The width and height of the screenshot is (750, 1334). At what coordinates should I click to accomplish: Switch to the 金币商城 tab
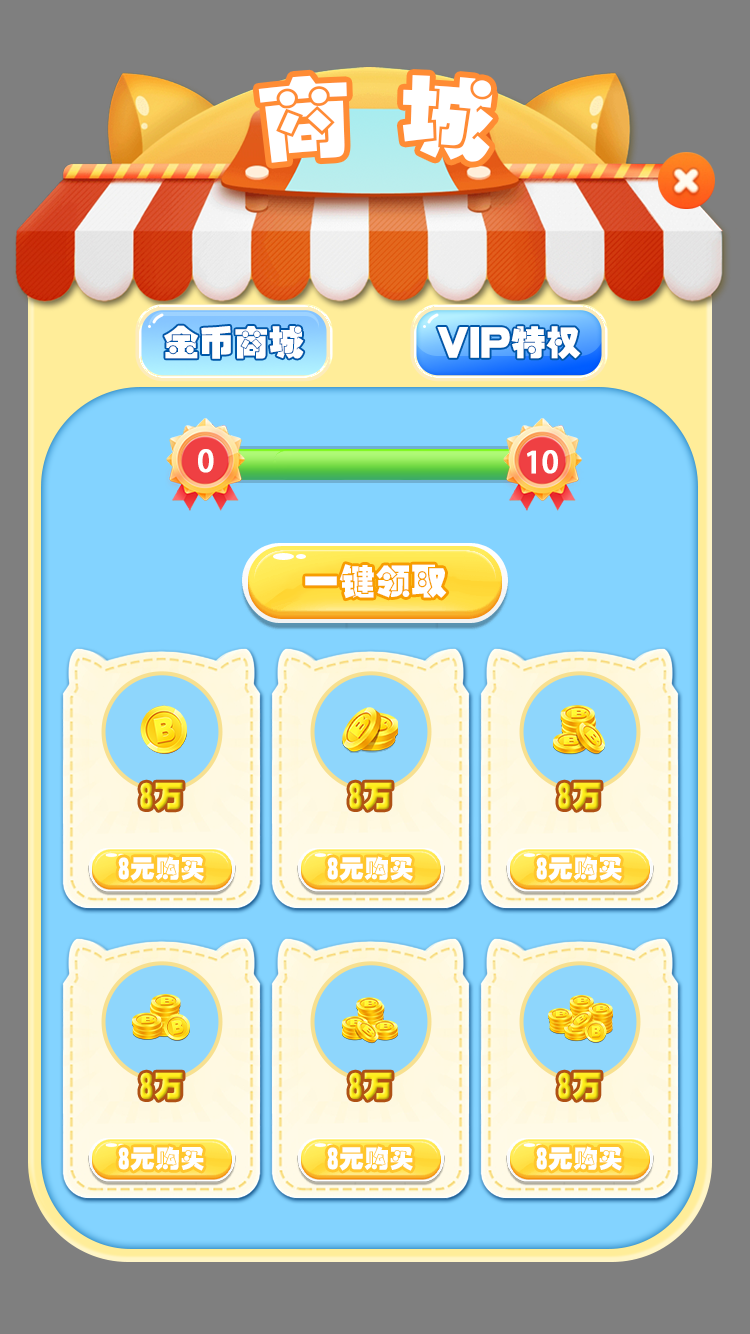click(x=234, y=343)
